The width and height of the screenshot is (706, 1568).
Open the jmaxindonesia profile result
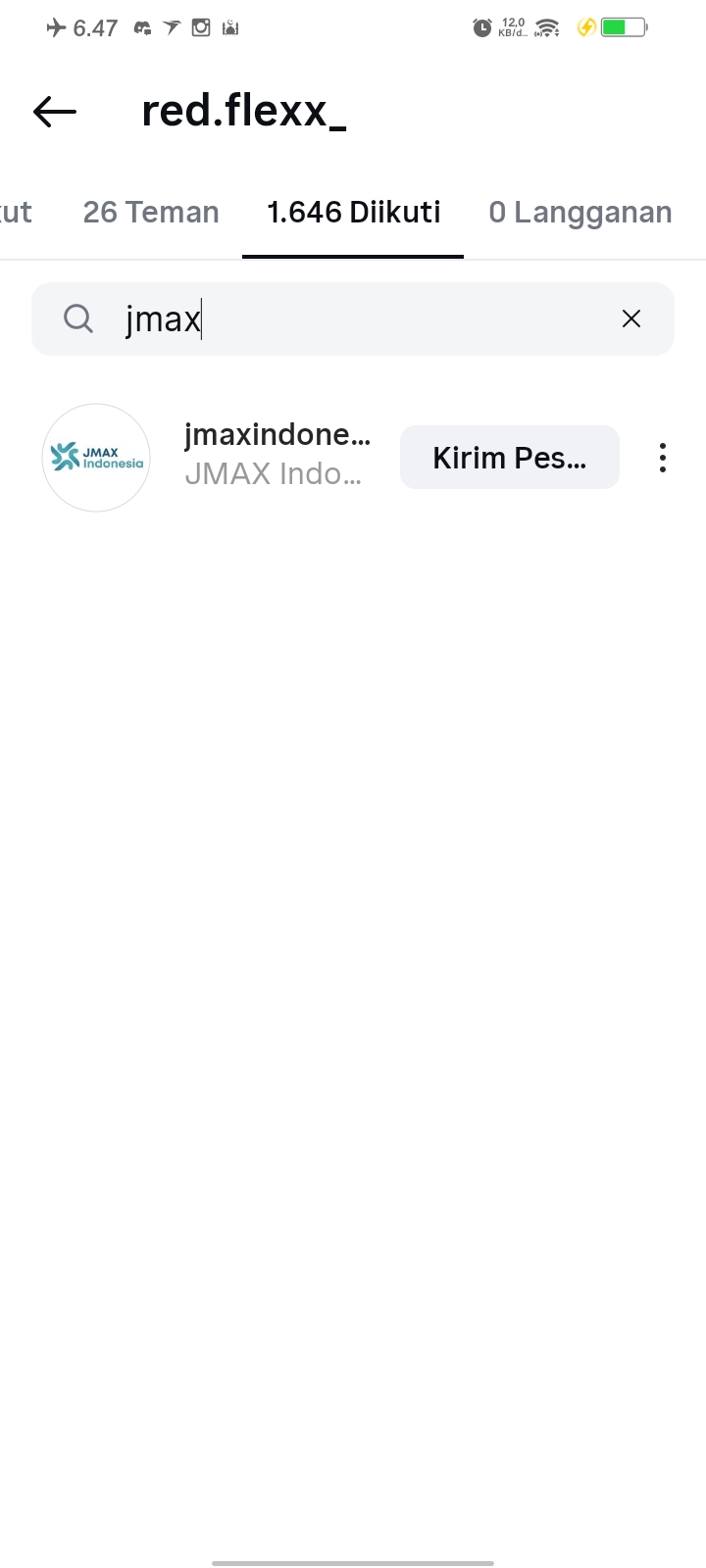coord(277,455)
